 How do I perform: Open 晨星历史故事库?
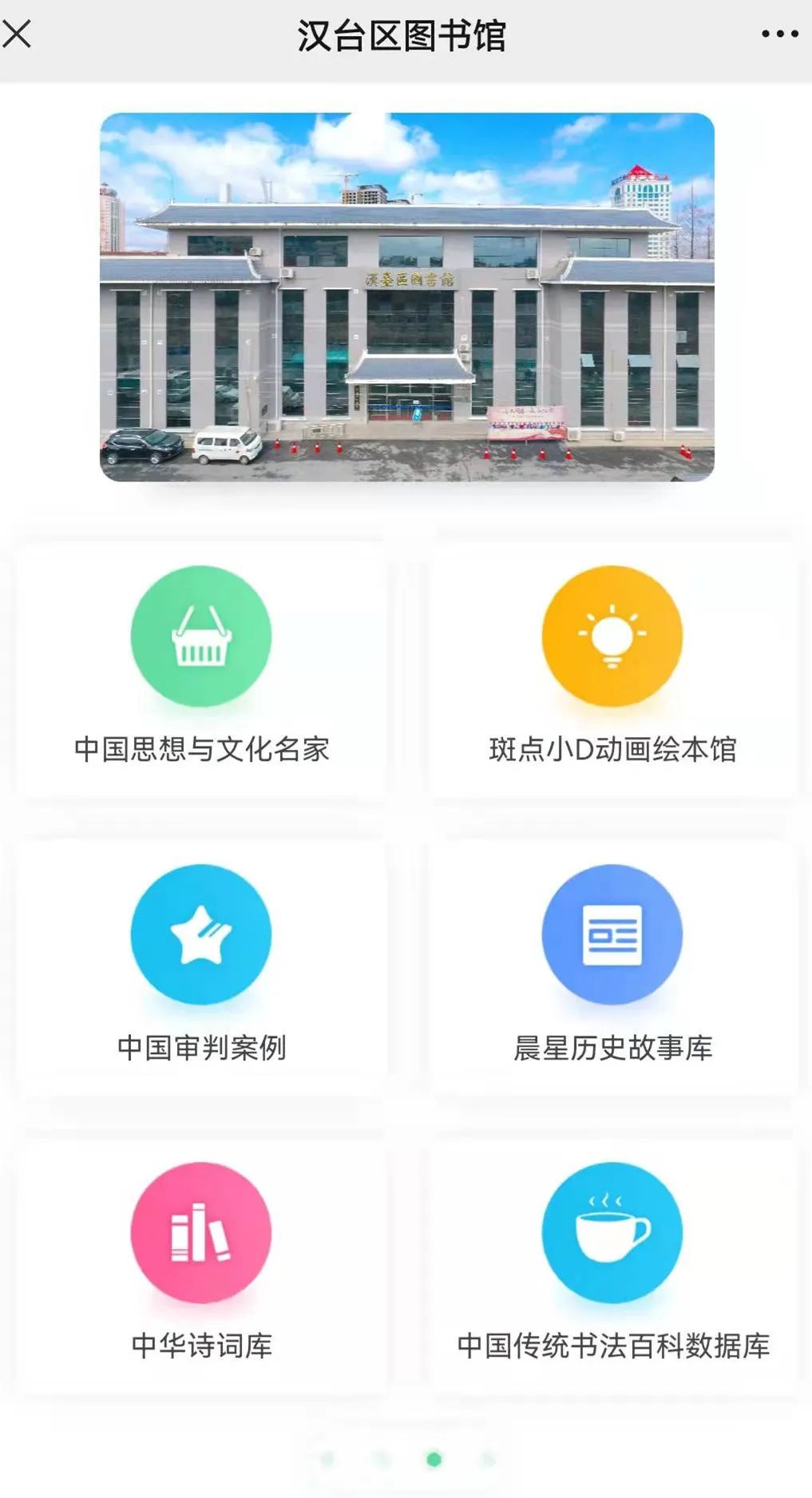click(x=612, y=968)
